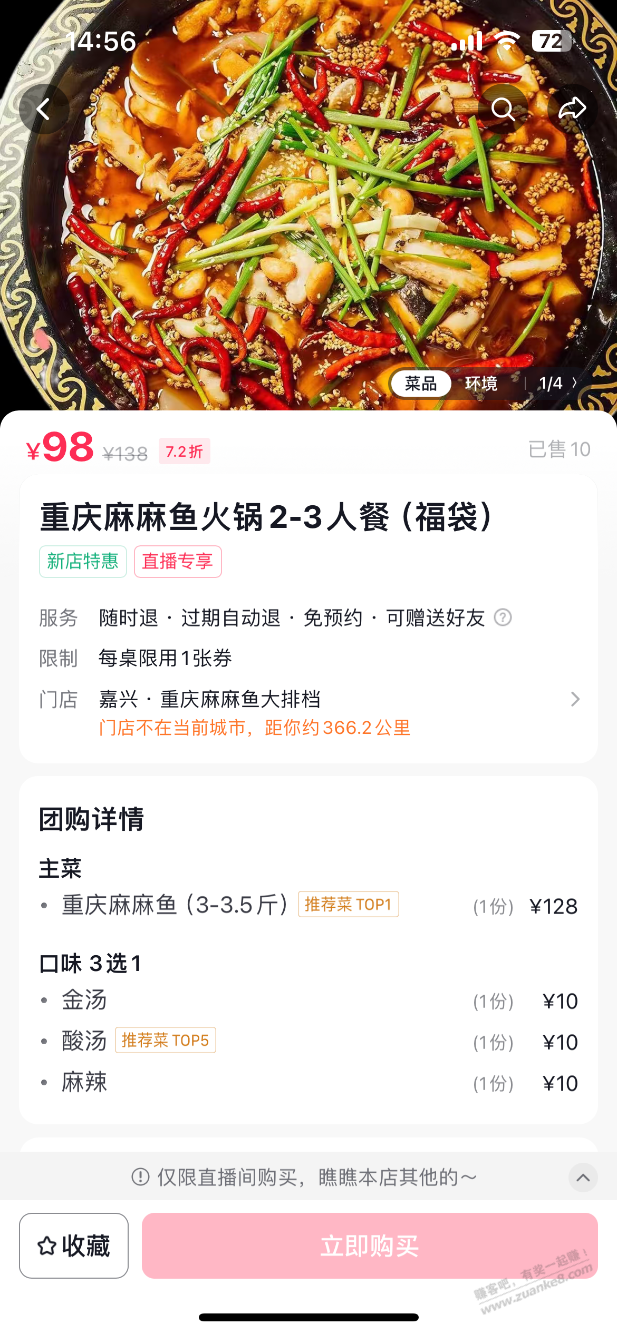Switch to the 环境 photo tab
Viewport: 617px width, 1334px height.
[481, 383]
